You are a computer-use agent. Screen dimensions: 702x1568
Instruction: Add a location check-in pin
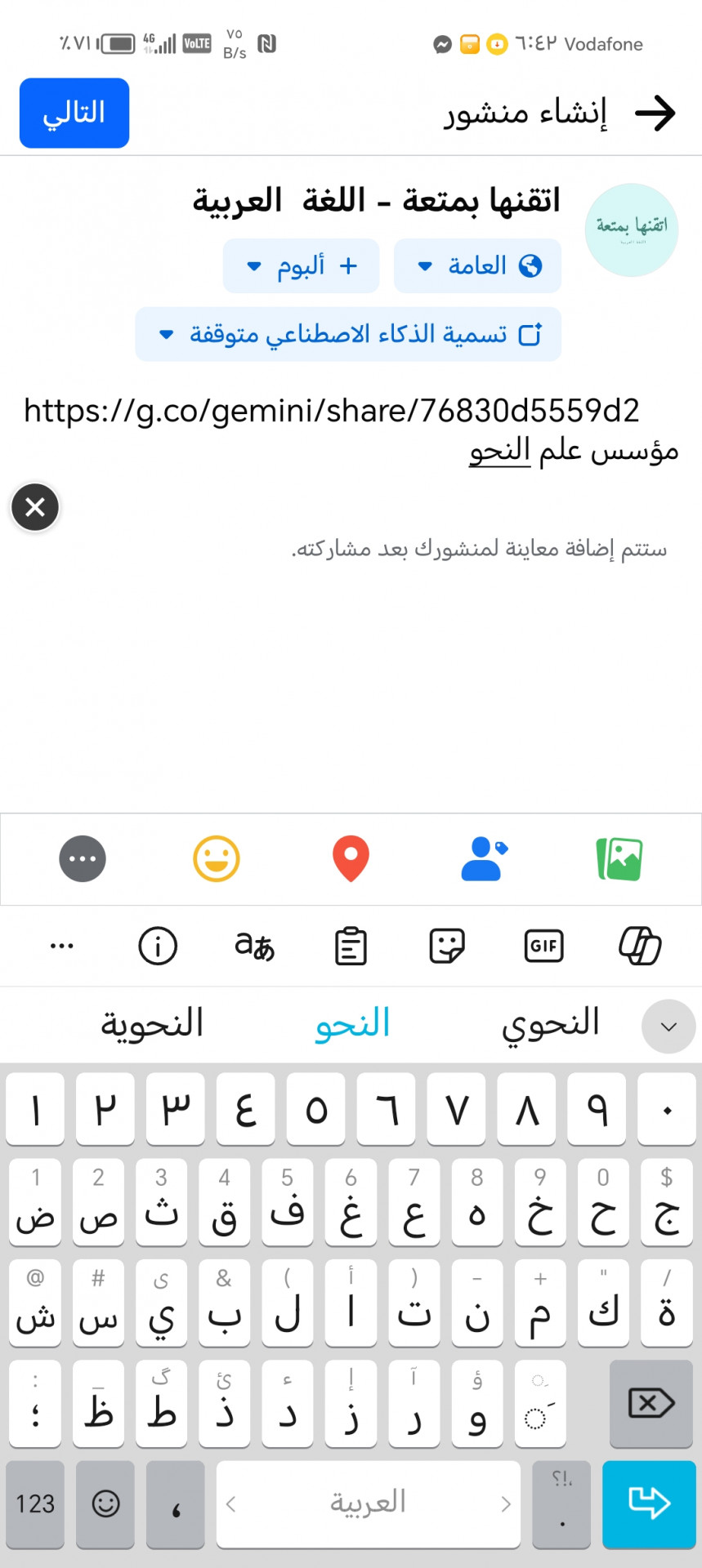click(x=351, y=859)
